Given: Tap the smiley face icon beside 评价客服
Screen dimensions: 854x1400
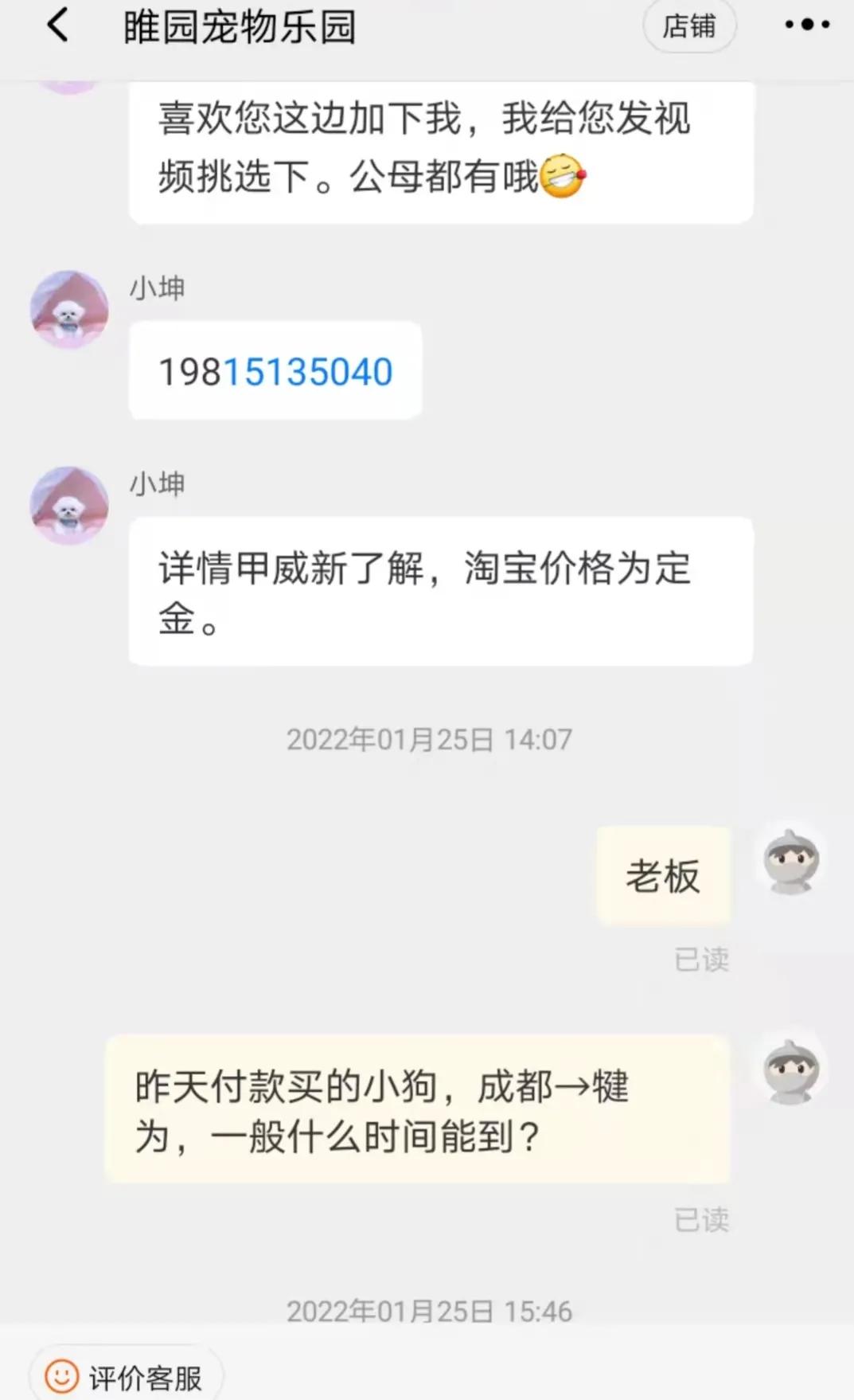Looking at the screenshot, I should coord(61,1375).
